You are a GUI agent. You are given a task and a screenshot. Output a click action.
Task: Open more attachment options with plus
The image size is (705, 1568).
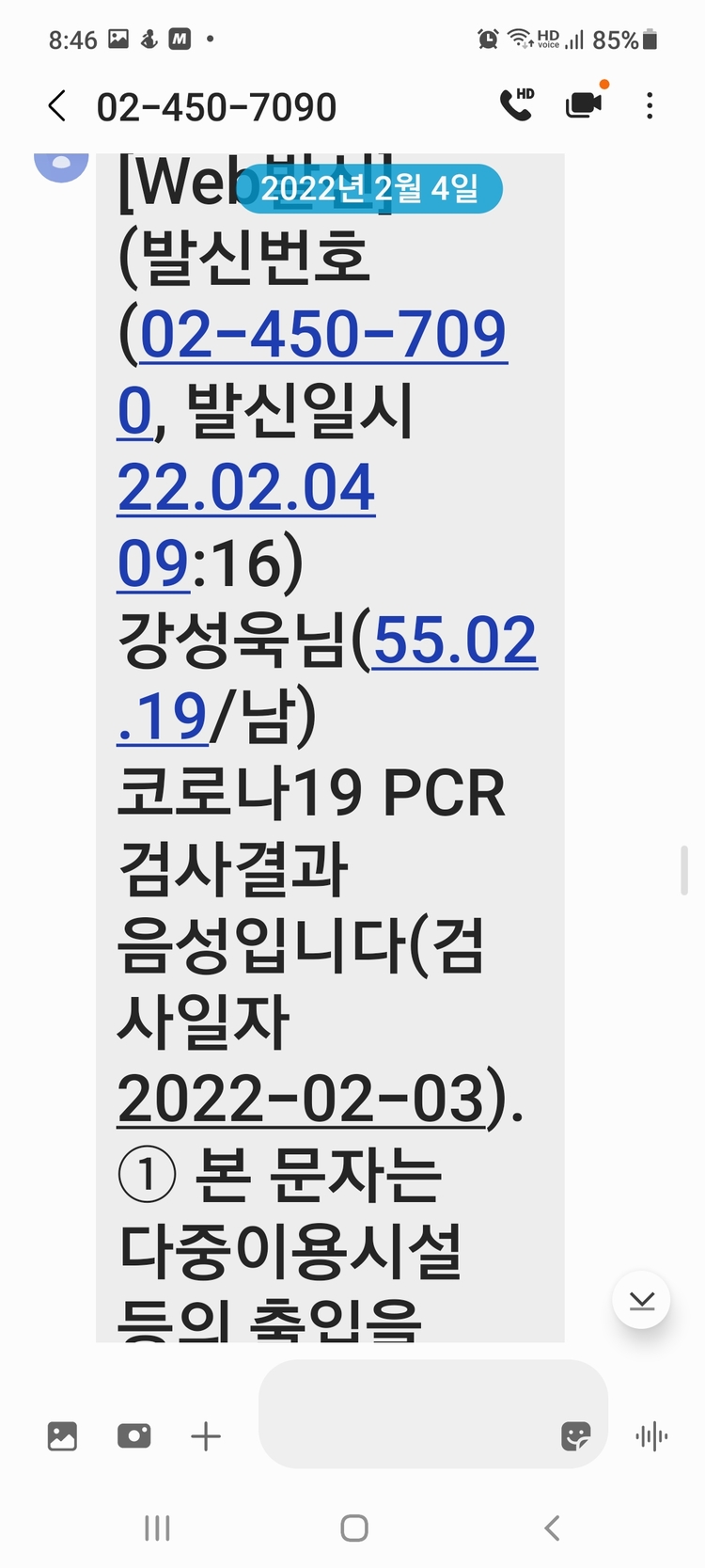206,1436
